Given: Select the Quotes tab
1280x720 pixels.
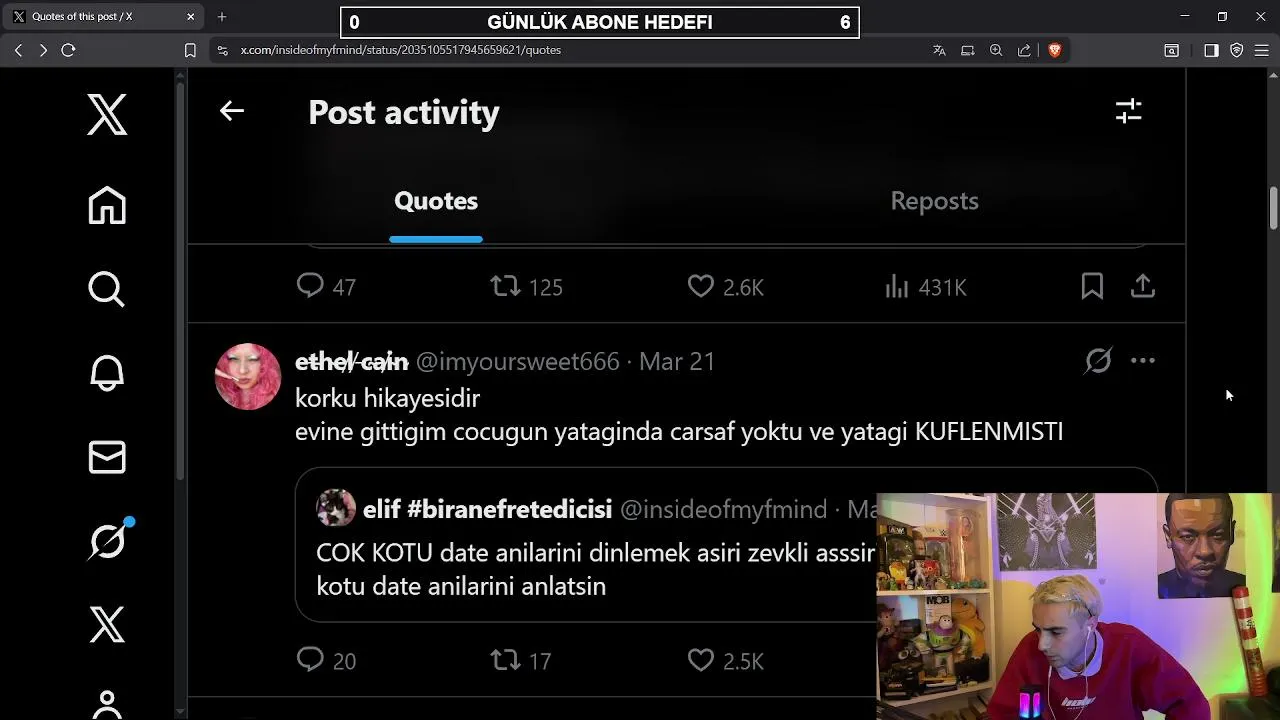Looking at the screenshot, I should (436, 201).
